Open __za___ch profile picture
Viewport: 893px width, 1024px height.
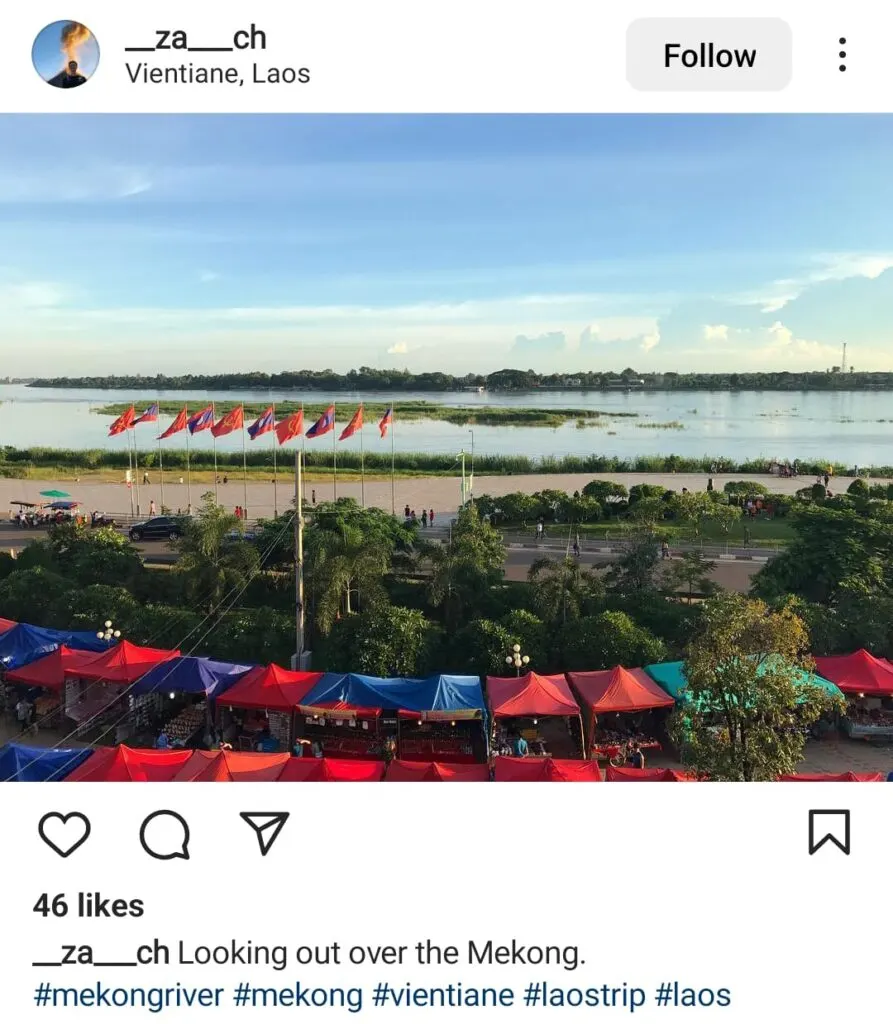pos(65,54)
